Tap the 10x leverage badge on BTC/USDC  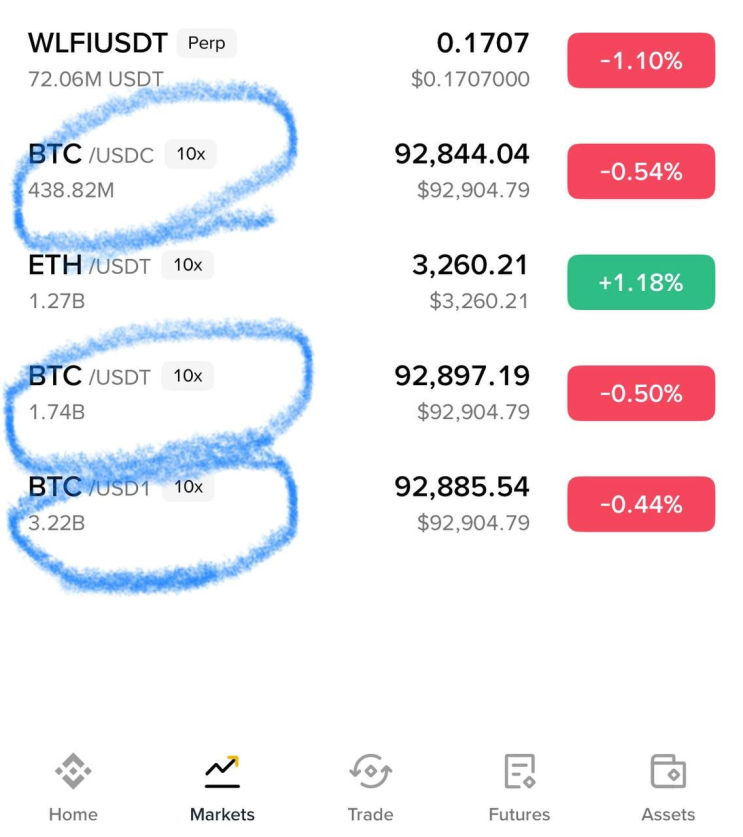pos(190,155)
